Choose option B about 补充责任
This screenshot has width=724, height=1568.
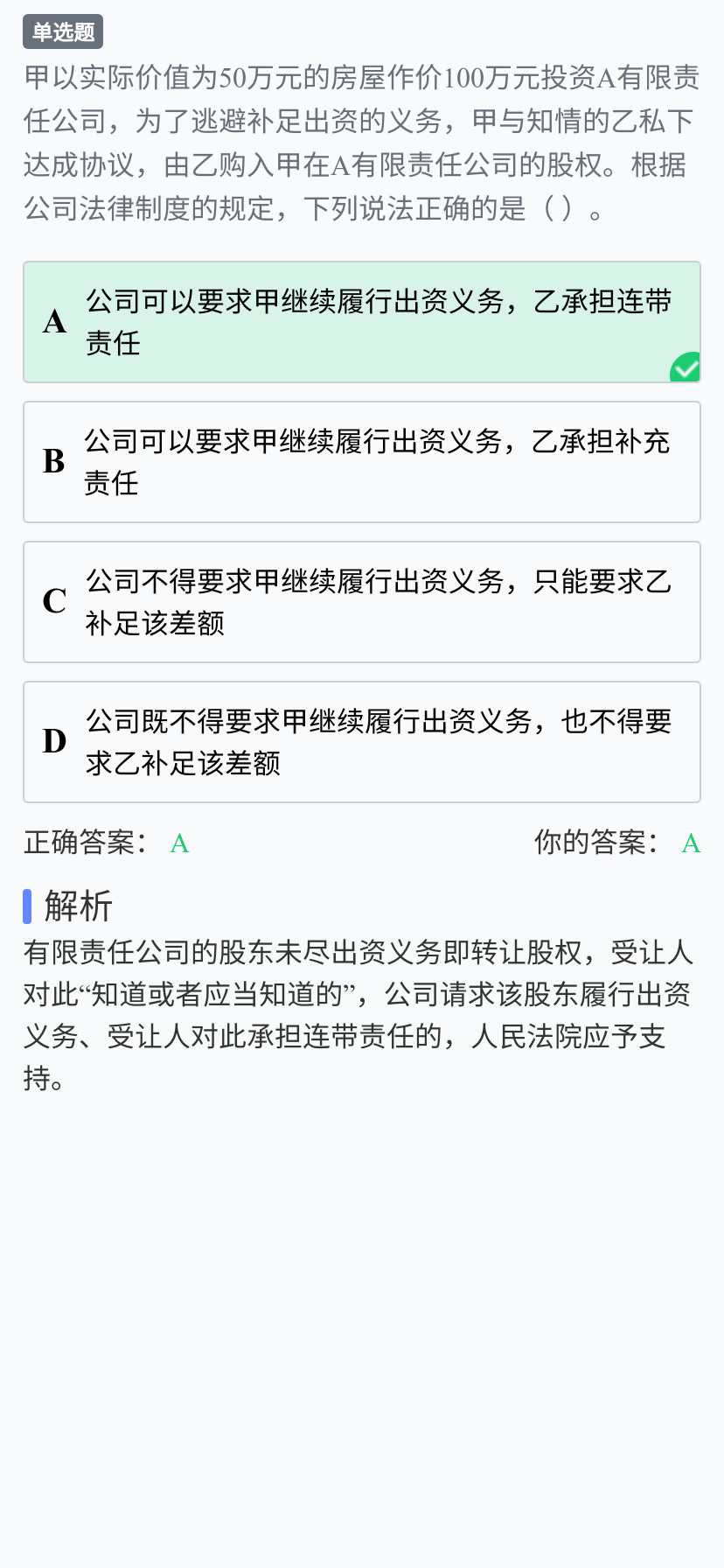(x=362, y=462)
